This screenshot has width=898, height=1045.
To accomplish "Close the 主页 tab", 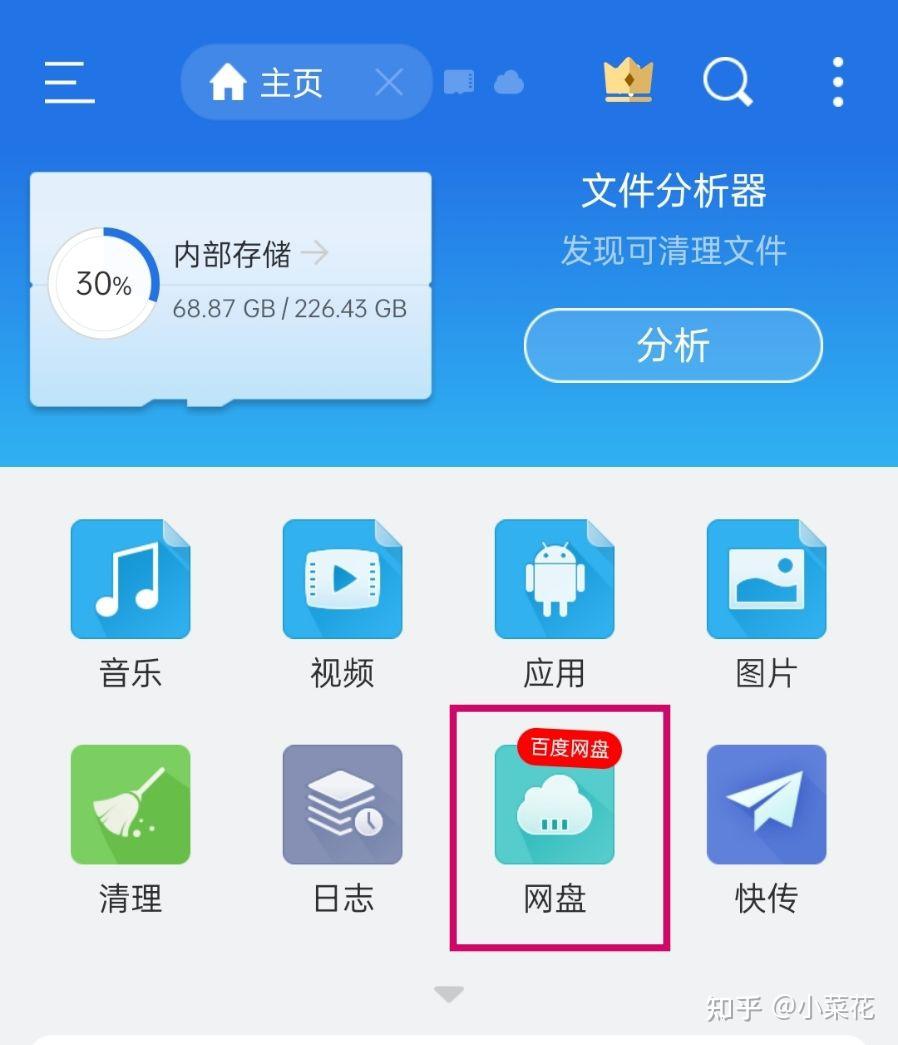I will (389, 82).
